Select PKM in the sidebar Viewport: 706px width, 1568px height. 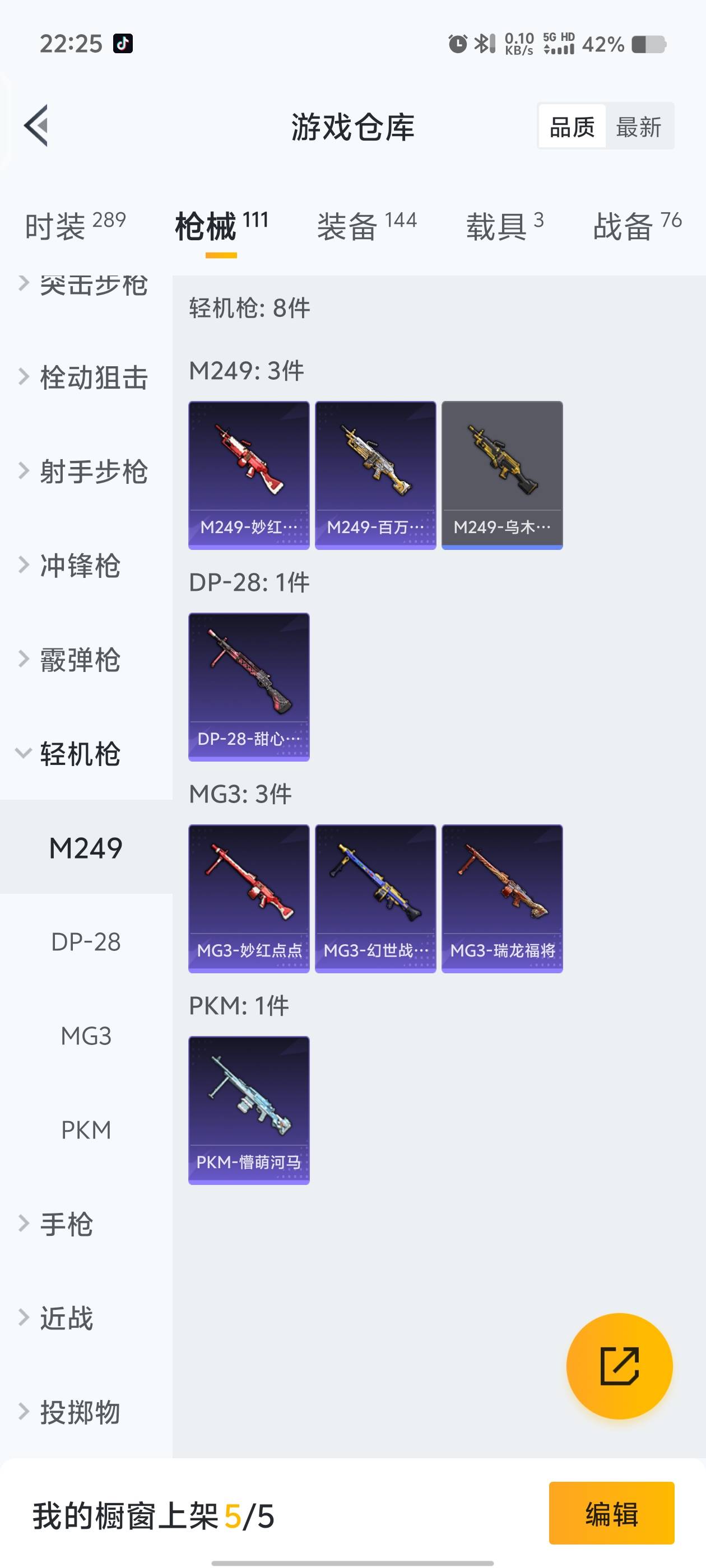pos(86,1130)
